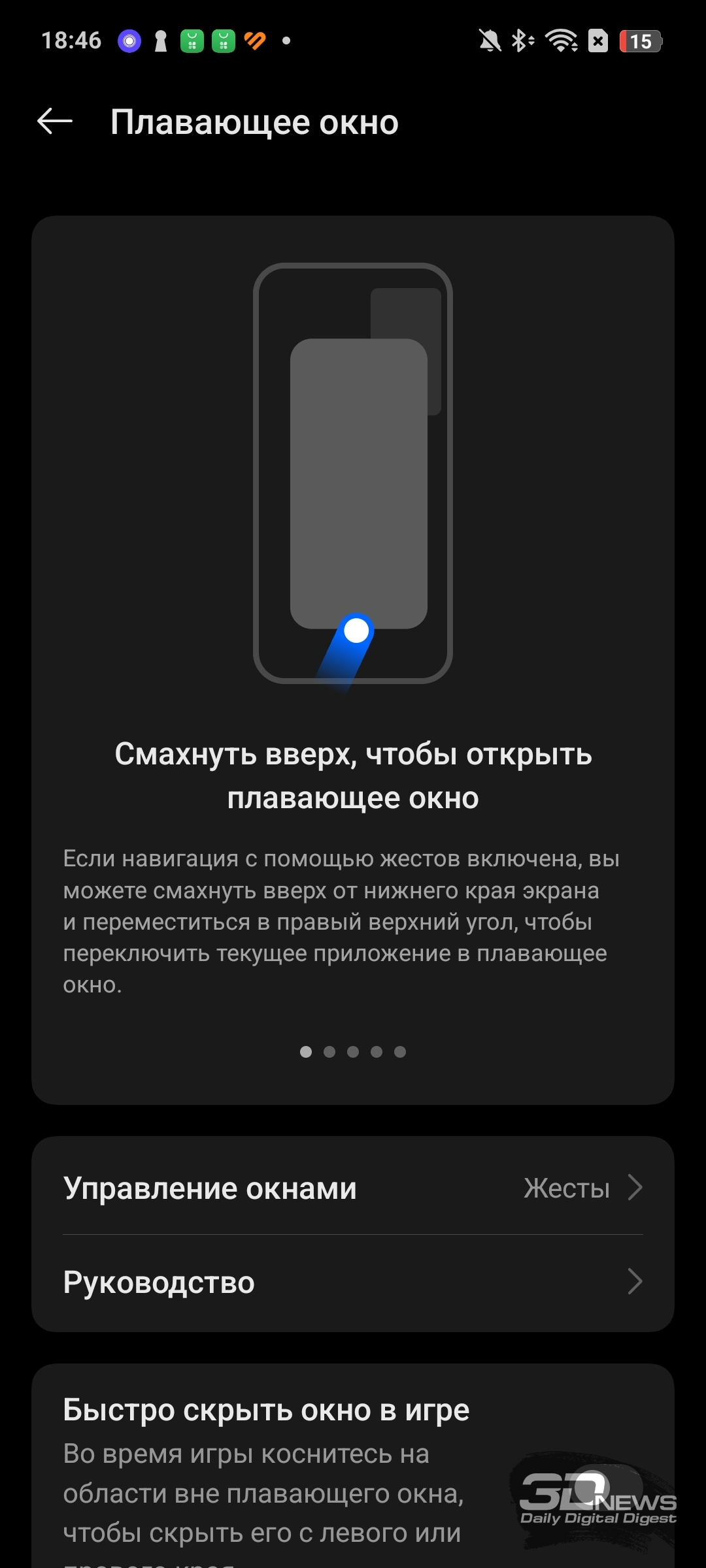Open Управление окнами settings

[353, 1187]
